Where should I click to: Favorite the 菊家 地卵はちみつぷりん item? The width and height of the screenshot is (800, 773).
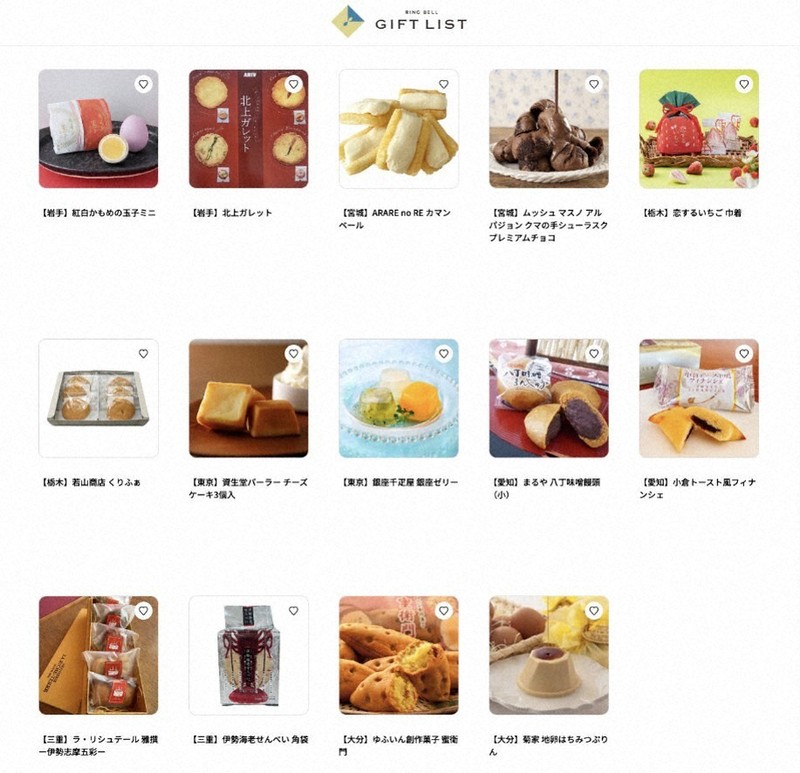point(593,611)
